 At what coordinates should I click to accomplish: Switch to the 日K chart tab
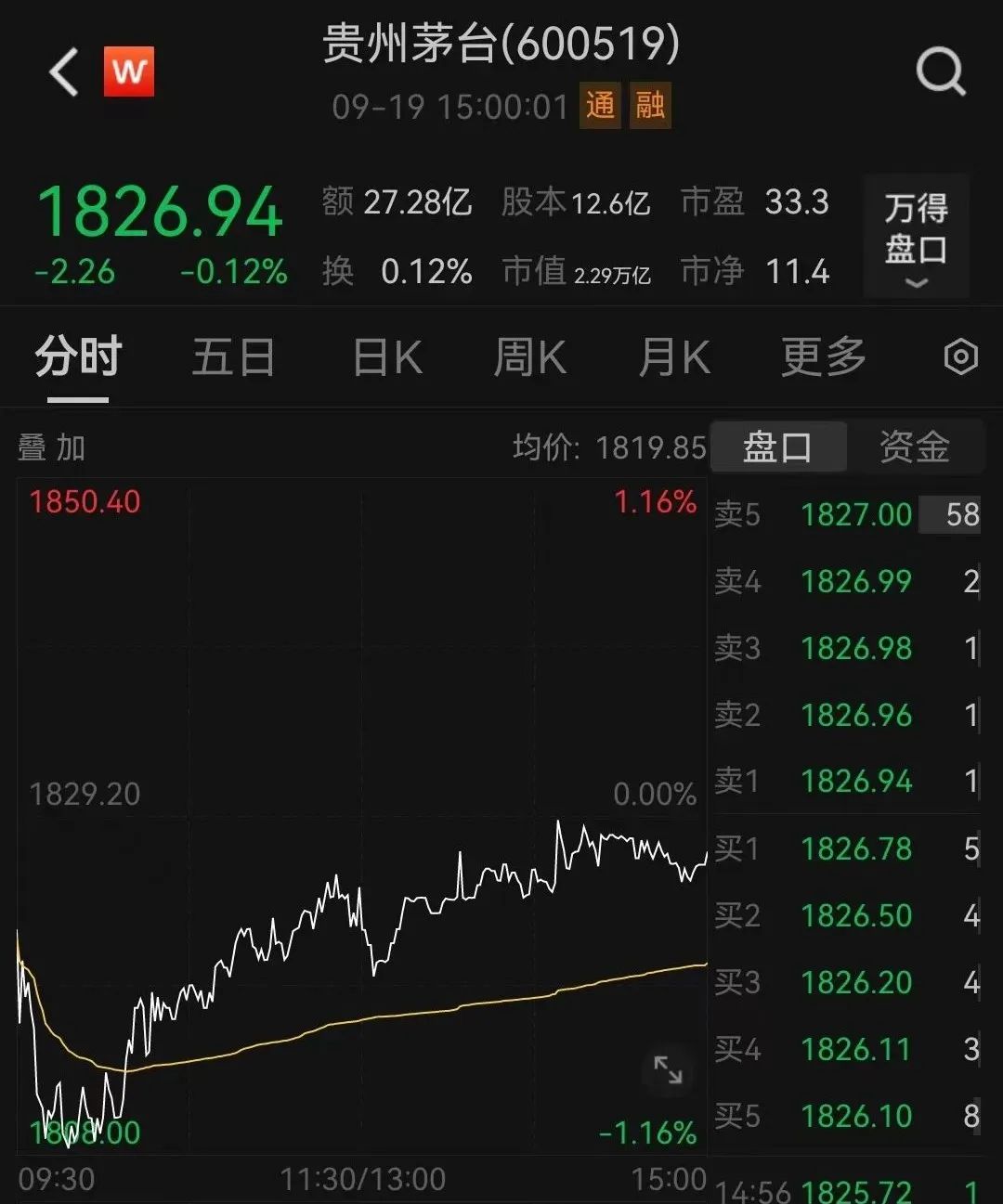(387, 357)
